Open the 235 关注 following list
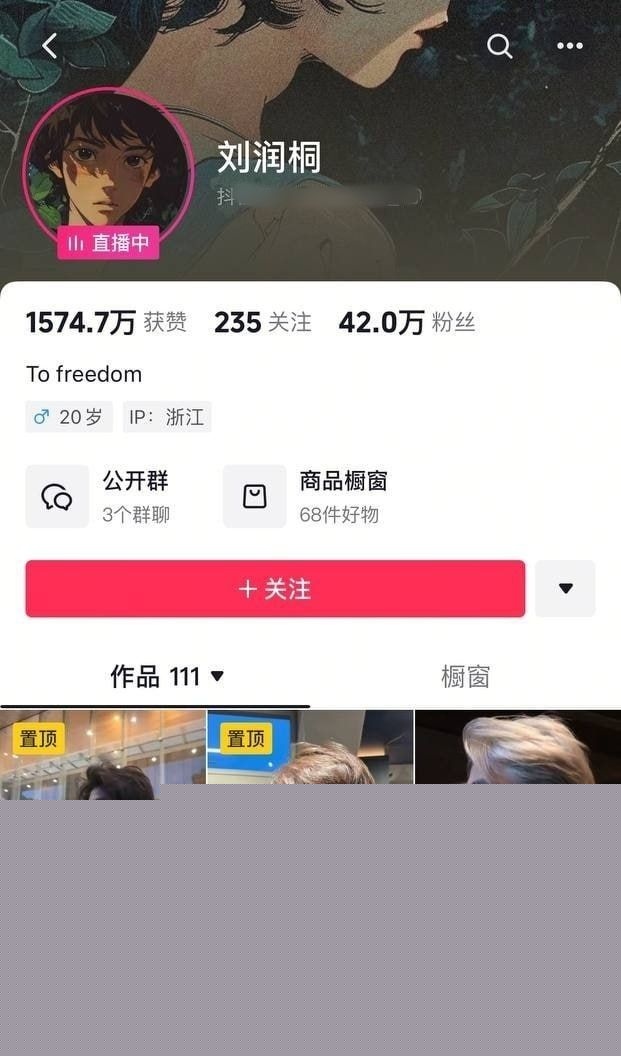Viewport: 621px width, 1056px height. coord(262,322)
